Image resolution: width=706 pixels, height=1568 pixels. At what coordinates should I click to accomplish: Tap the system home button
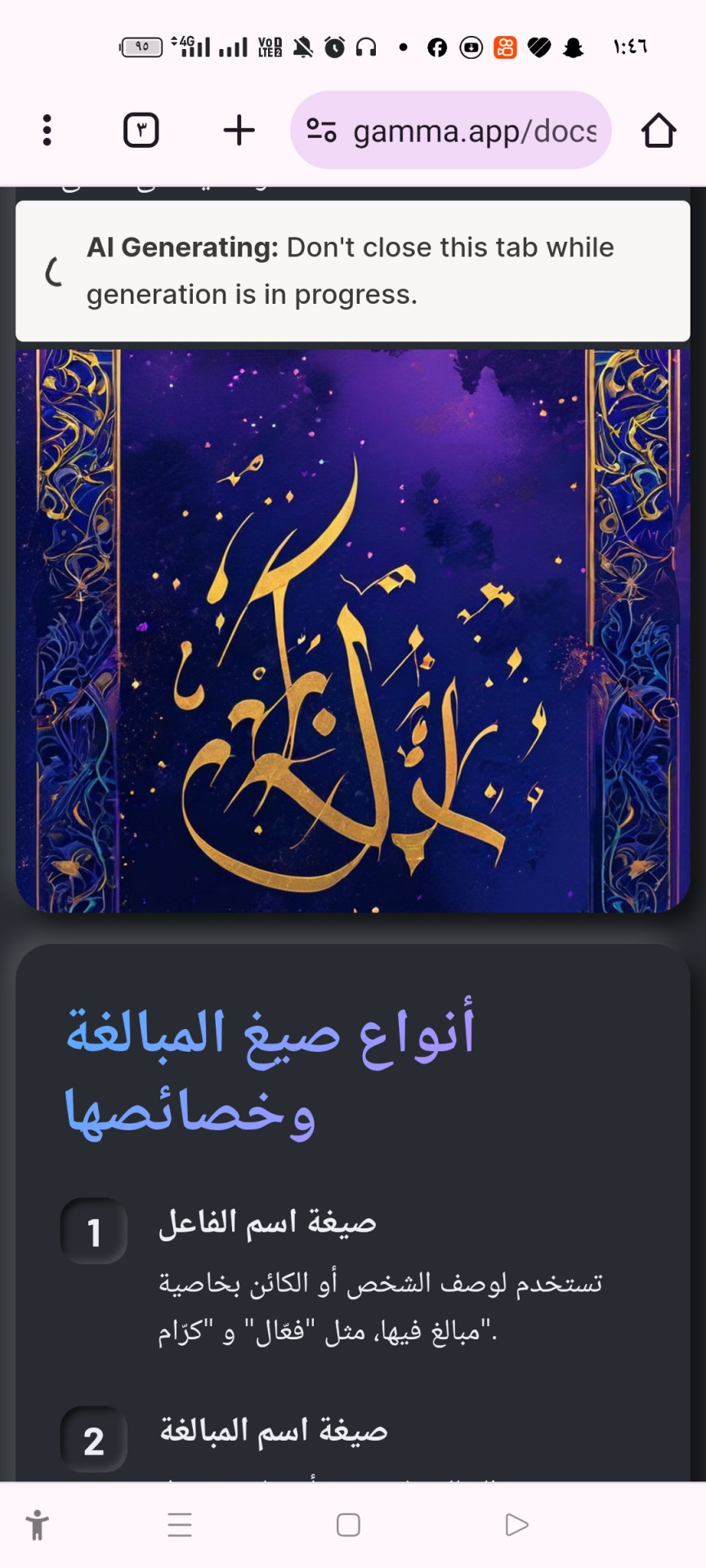(x=348, y=1525)
